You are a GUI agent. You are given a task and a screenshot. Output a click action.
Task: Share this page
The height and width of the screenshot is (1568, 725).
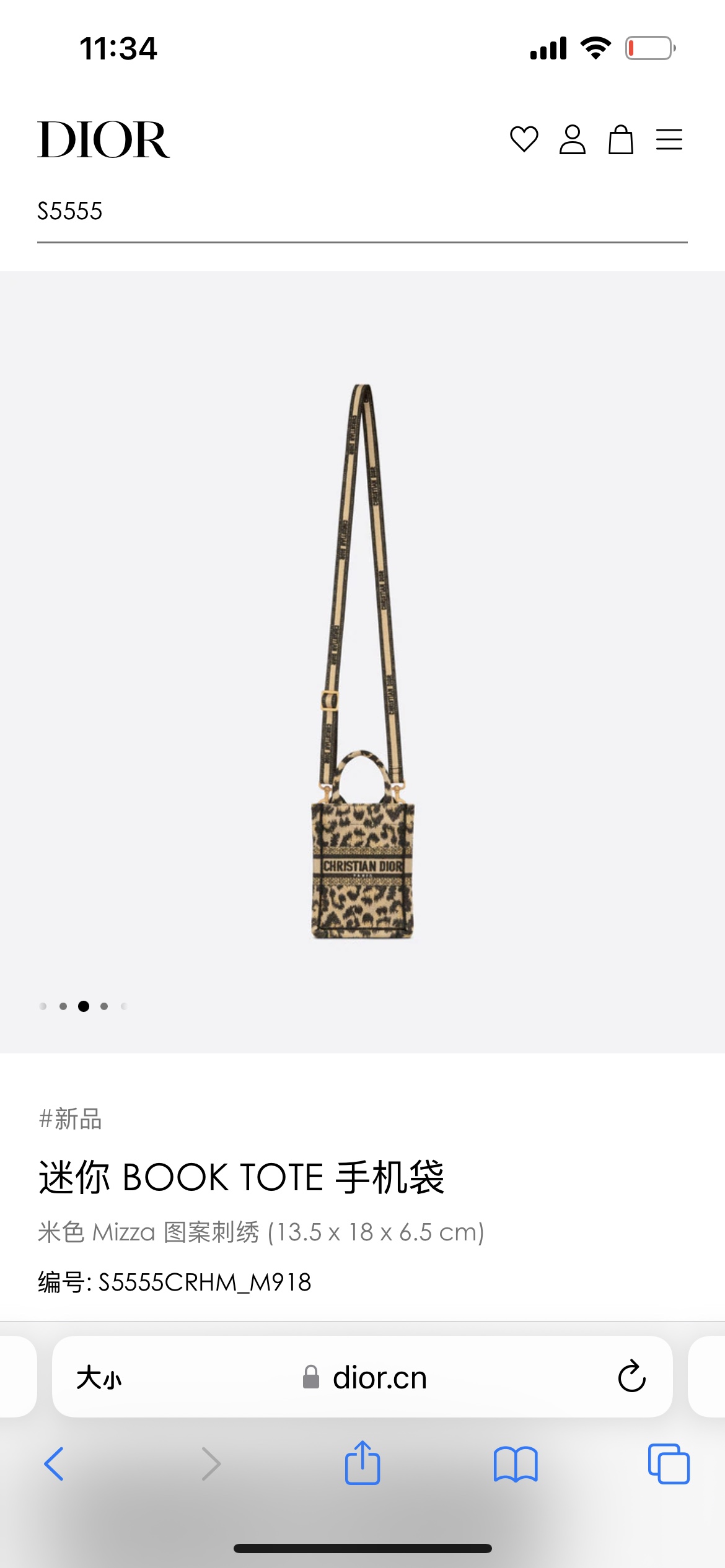[x=362, y=1463]
